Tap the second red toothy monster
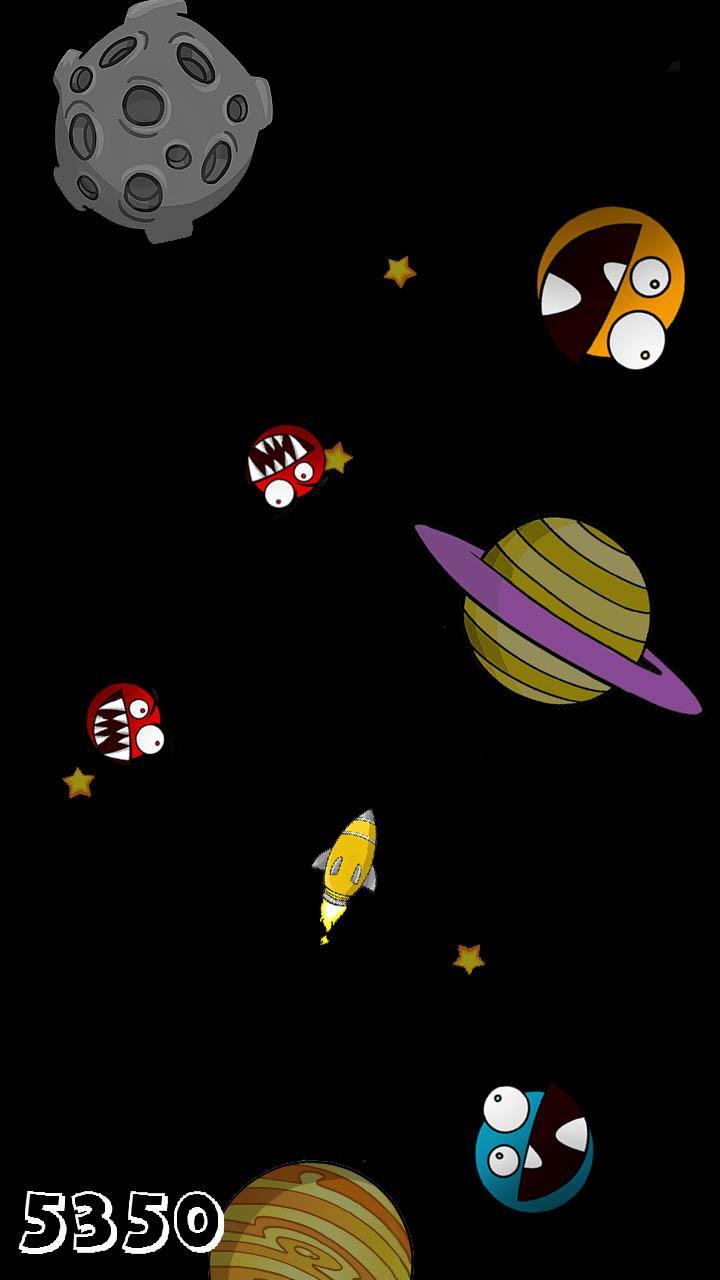Image resolution: width=720 pixels, height=1280 pixels. [x=125, y=723]
